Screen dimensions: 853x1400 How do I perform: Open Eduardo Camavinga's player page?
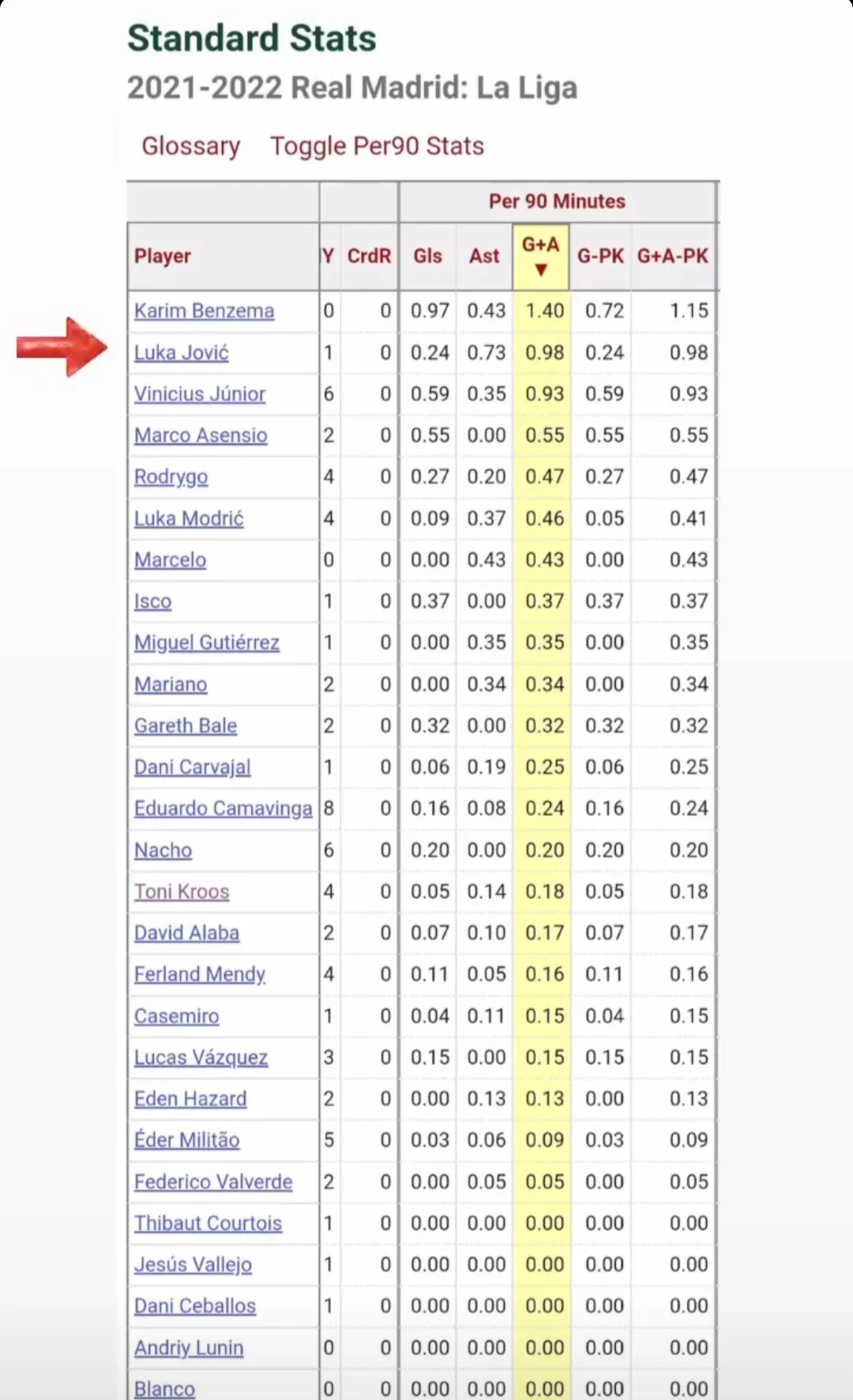click(x=223, y=808)
